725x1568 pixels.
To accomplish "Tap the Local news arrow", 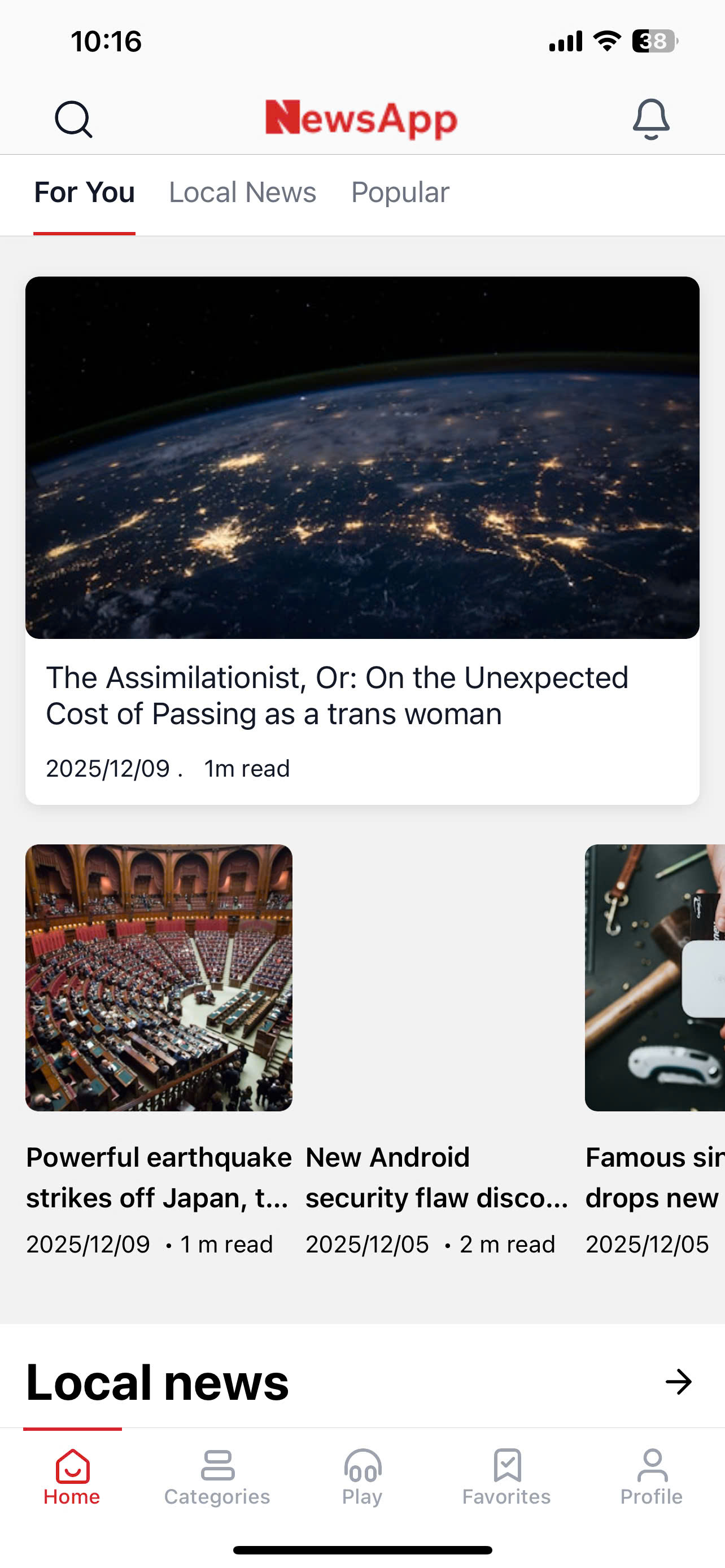I will tap(678, 1382).
